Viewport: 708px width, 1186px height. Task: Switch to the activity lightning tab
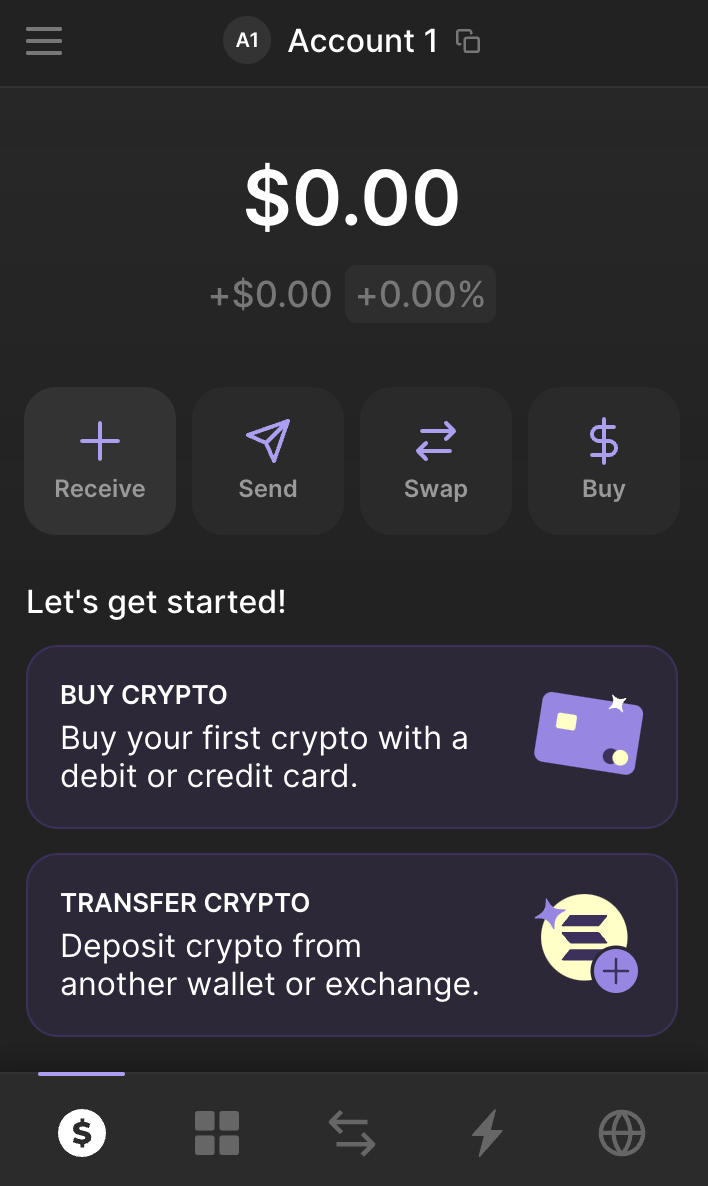pyautogui.click(x=487, y=1133)
